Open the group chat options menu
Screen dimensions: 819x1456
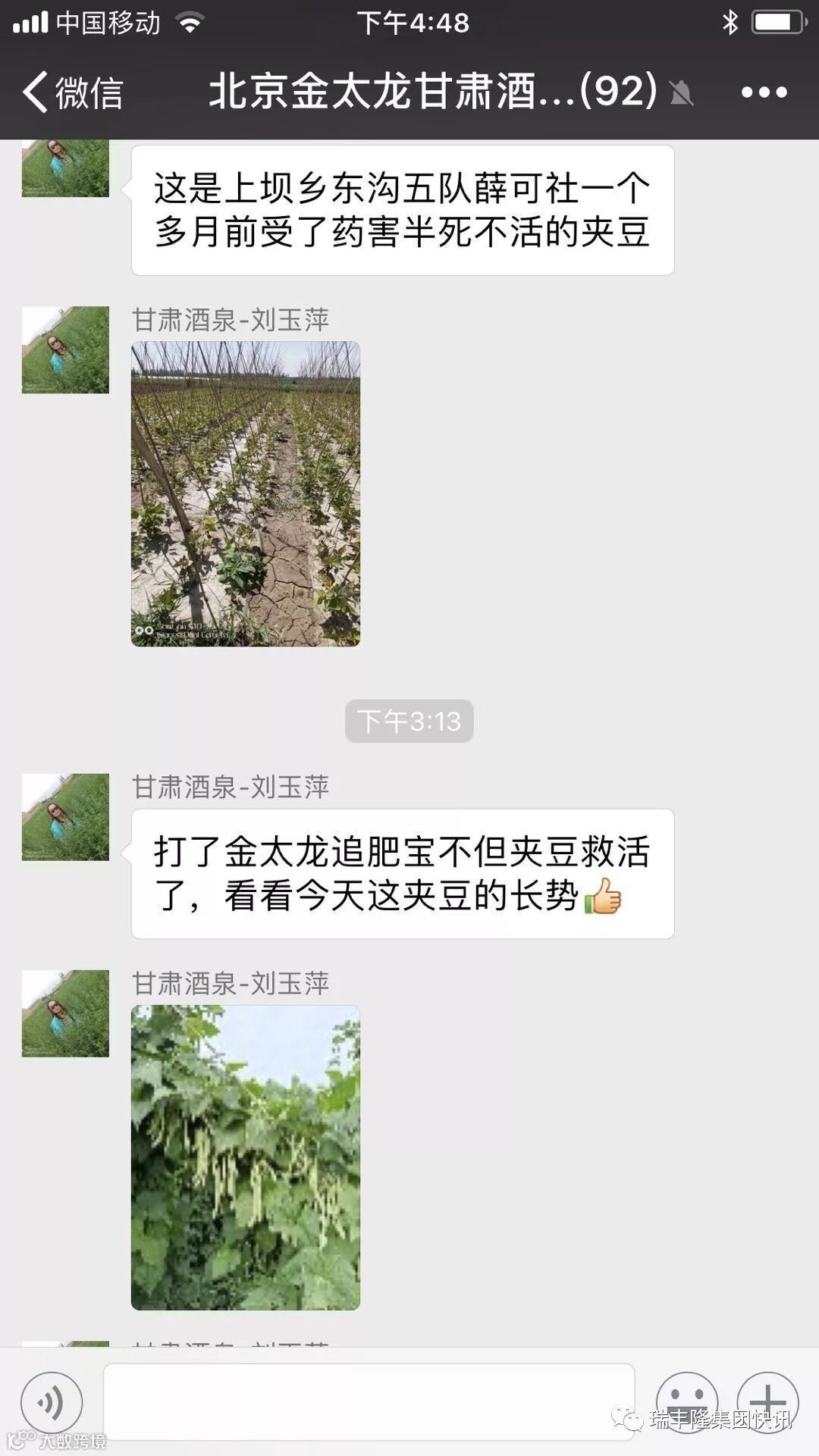pos(764,92)
